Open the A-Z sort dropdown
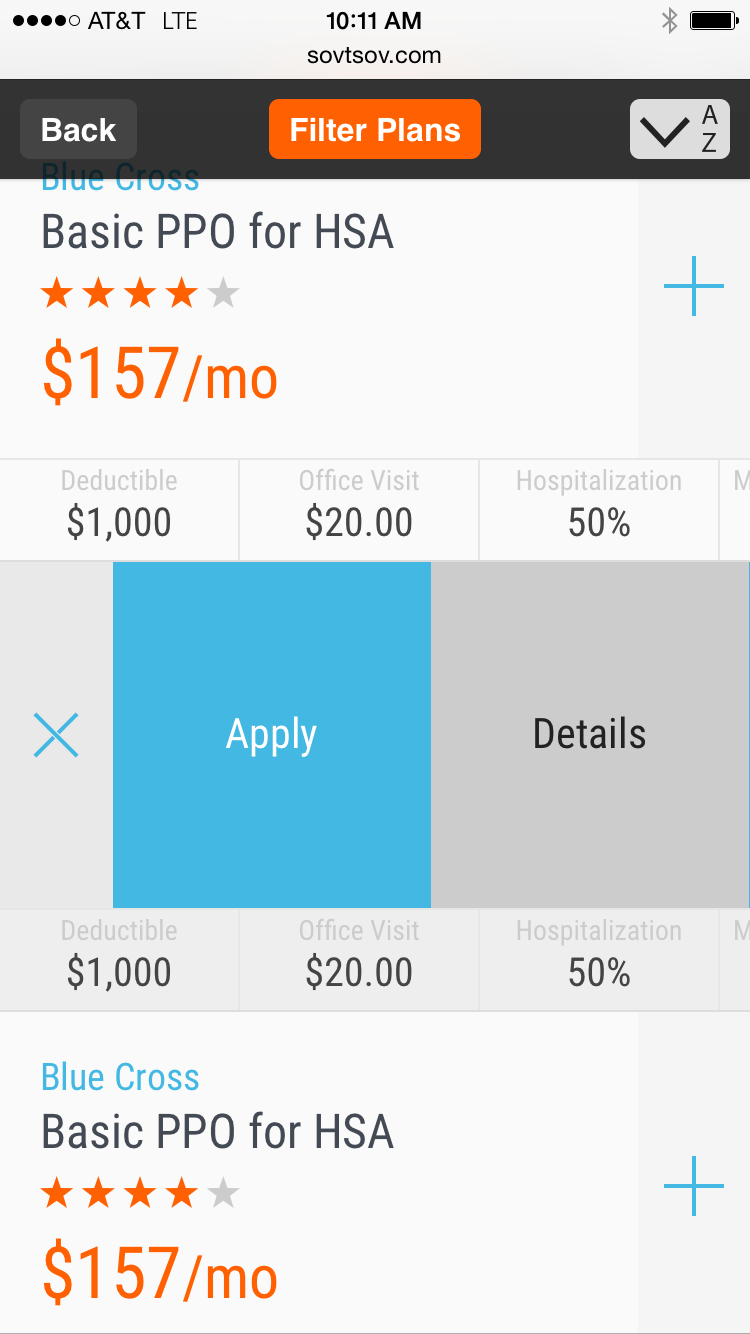 click(x=680, y=130)
